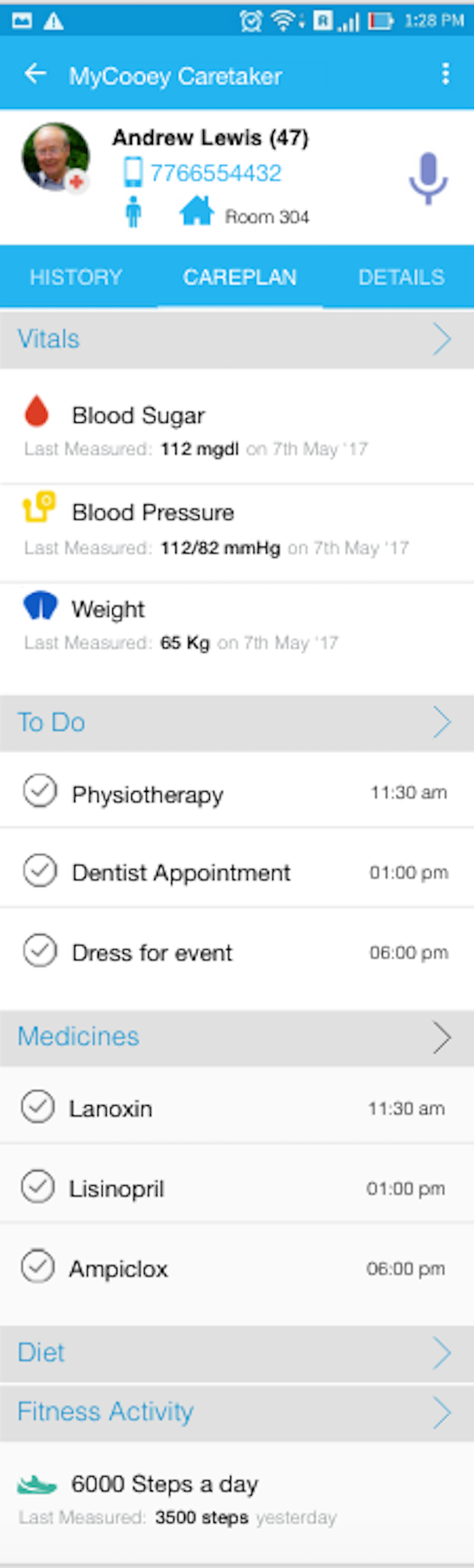Switch to the History tab
The width and height of the screenshot is (474, 1568).
coord(76,278)
